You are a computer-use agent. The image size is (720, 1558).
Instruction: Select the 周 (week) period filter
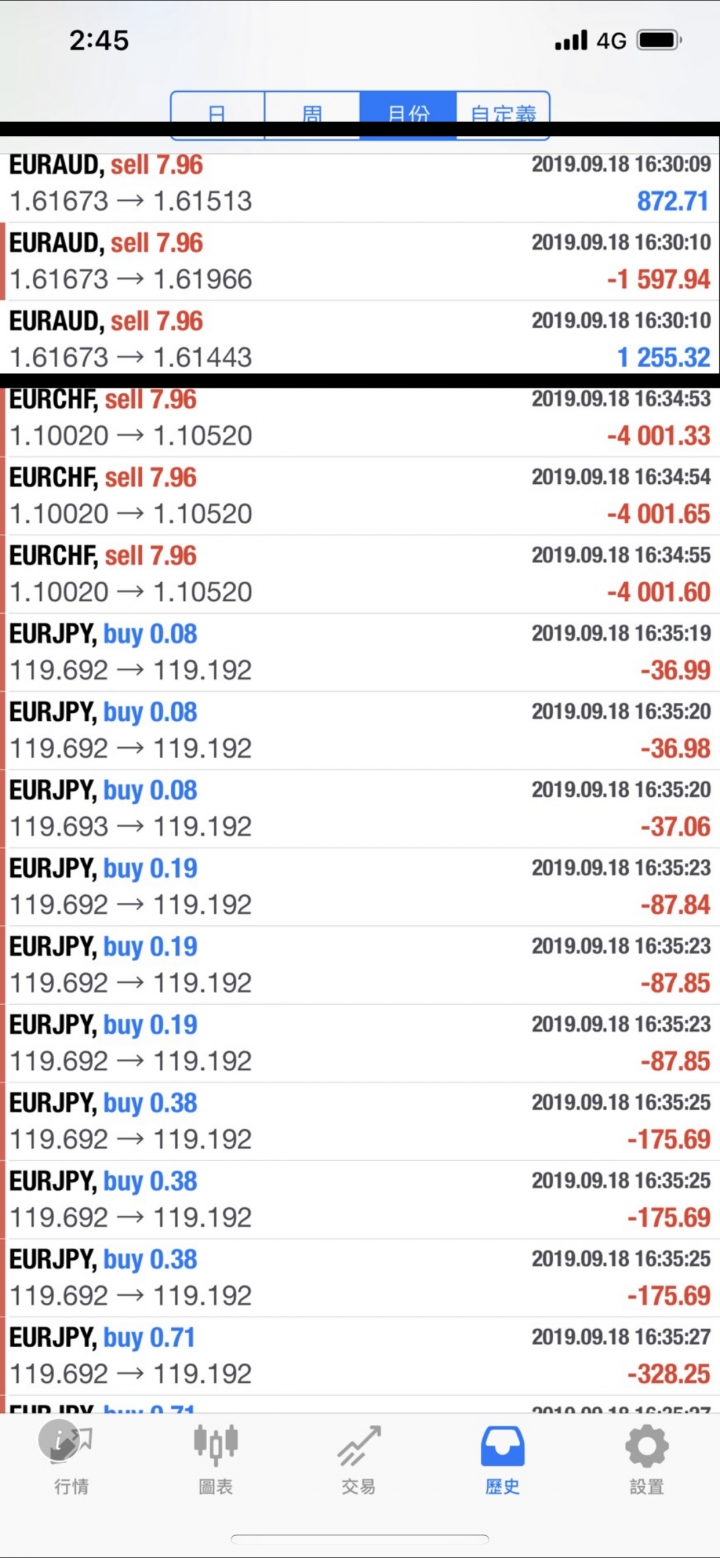(312, 112)
